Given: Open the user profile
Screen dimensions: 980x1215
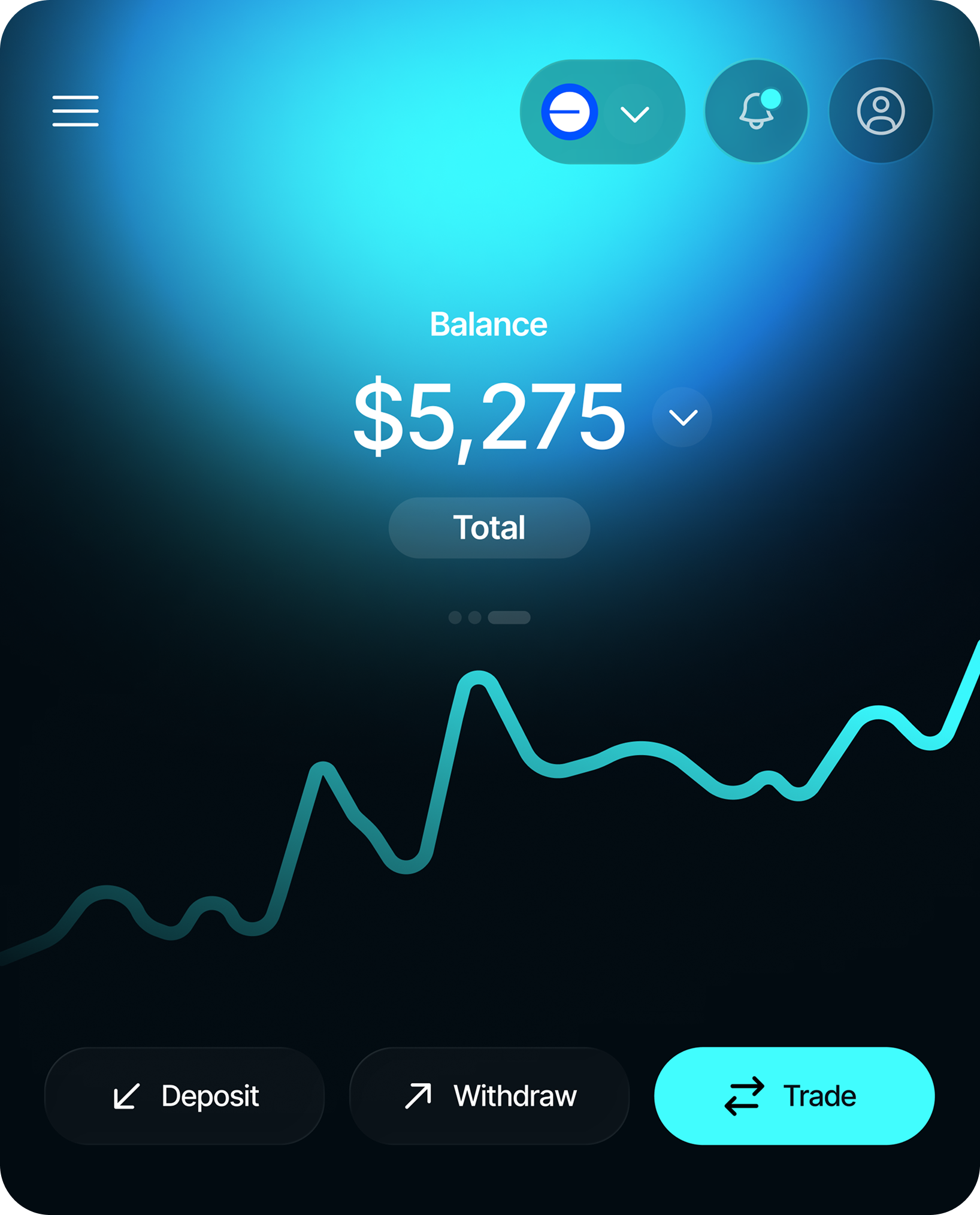Looking at the screenshot, I should pyautogui.click(x=881, y=111).
